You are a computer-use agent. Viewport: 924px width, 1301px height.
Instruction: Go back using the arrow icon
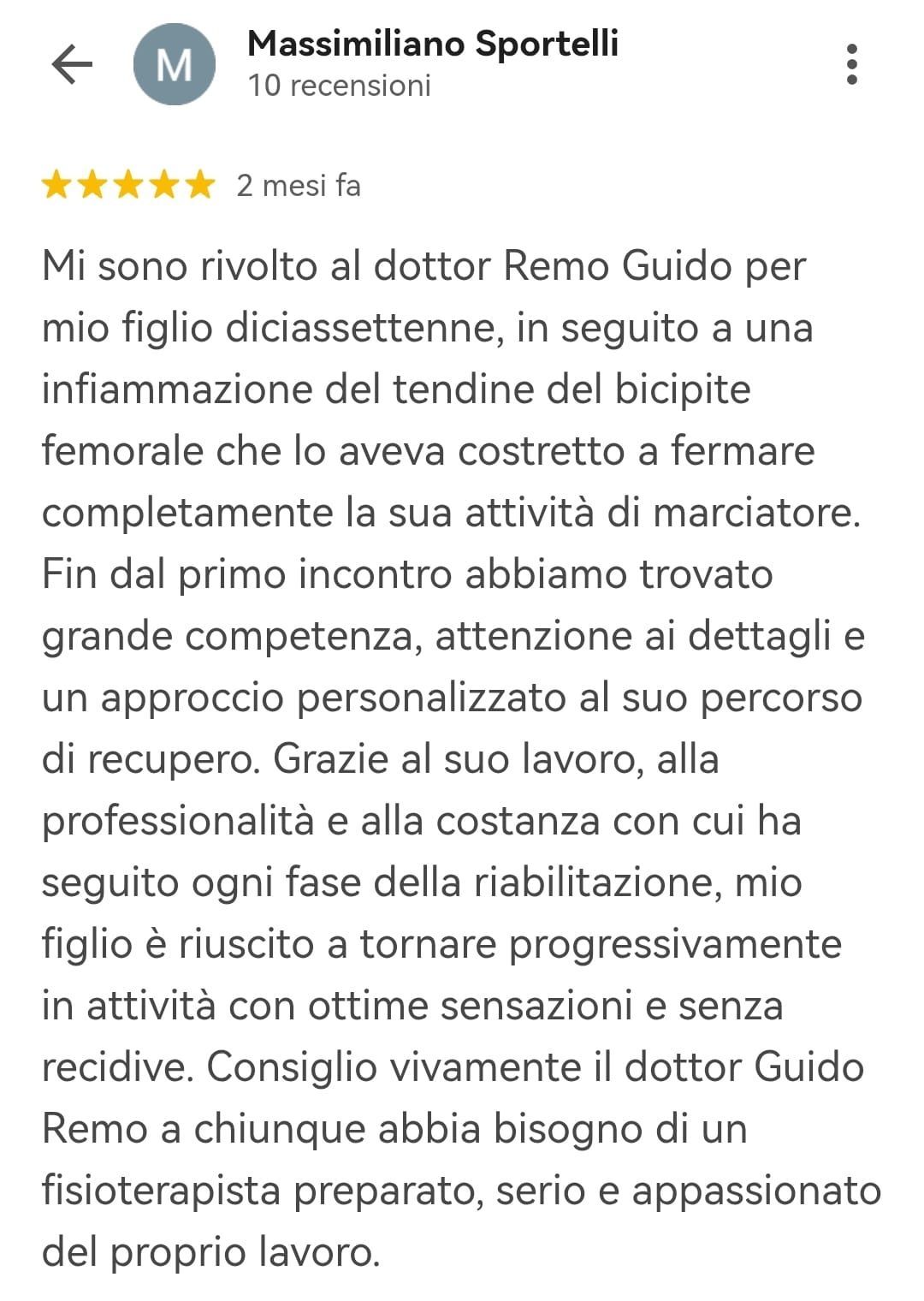[72, 64]
